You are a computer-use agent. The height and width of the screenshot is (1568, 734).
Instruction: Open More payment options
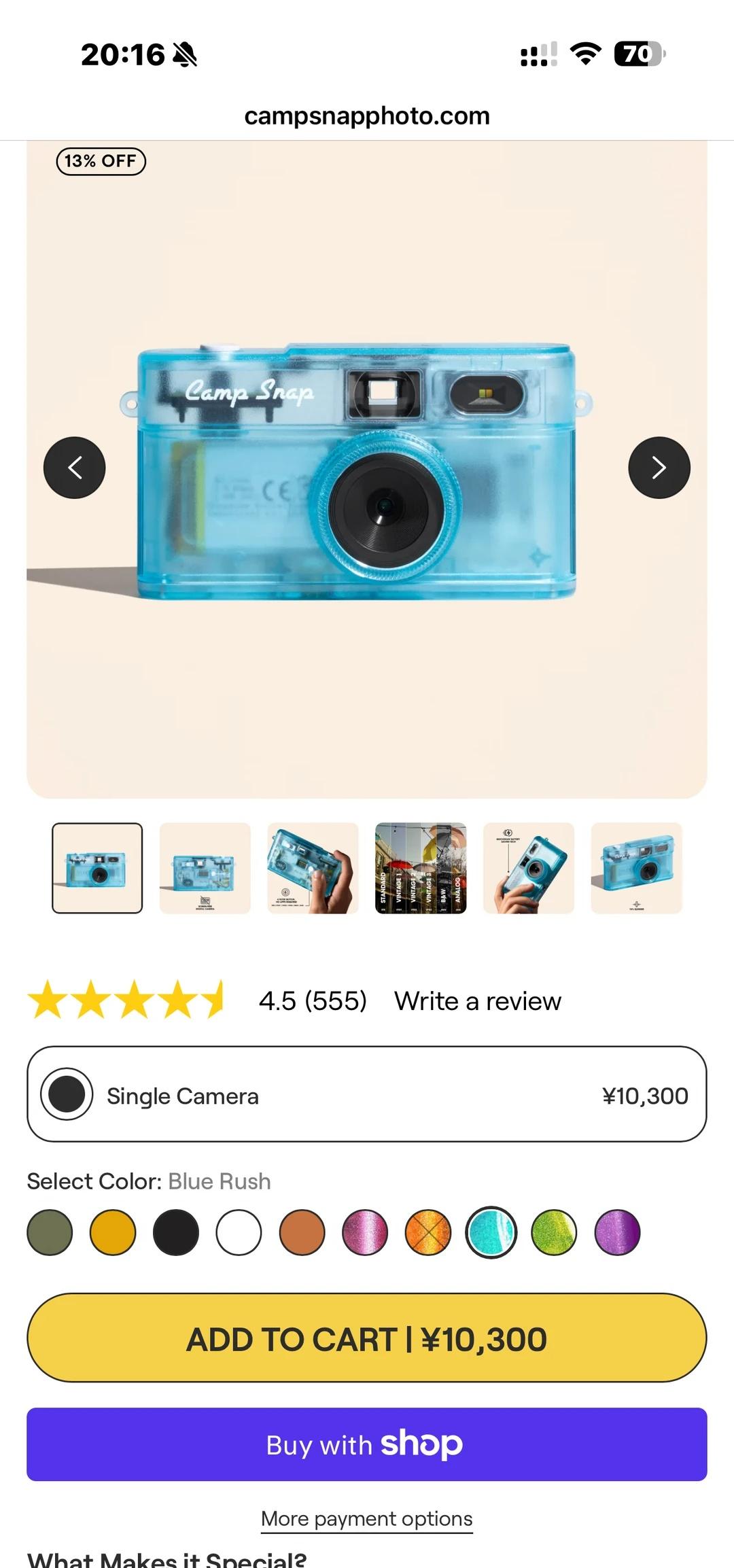[367, 1518]
